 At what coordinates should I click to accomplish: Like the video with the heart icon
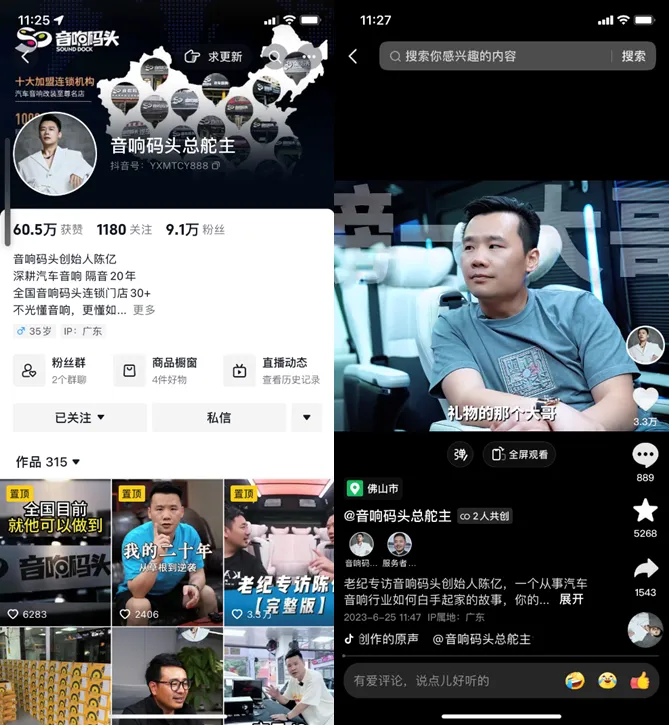645,400
